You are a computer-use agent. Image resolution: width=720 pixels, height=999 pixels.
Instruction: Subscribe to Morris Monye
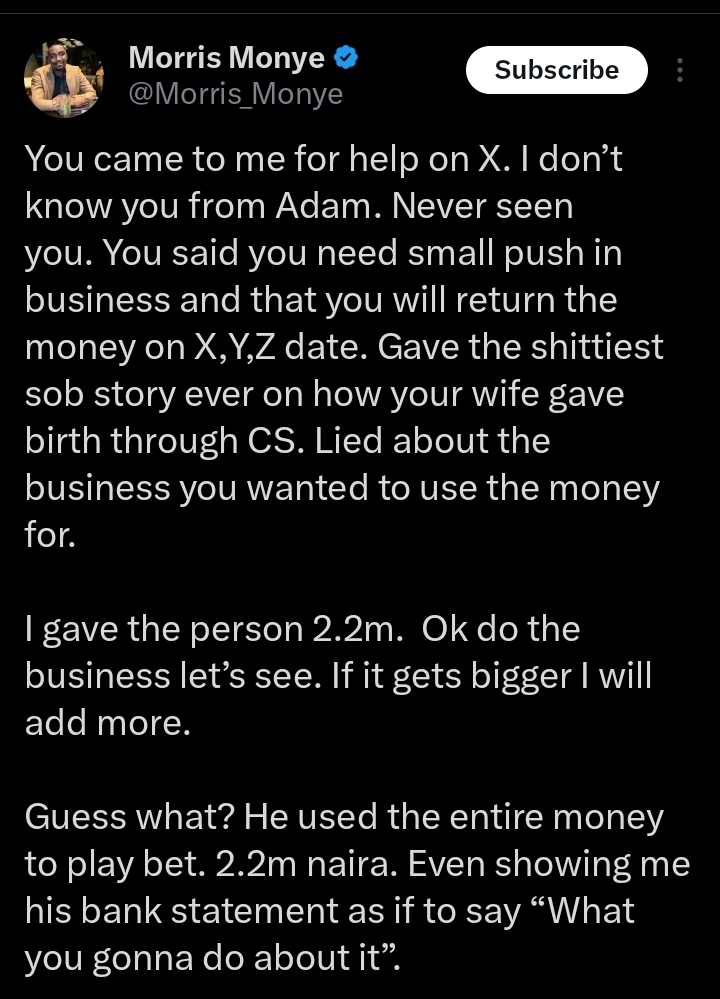point(557,70)
